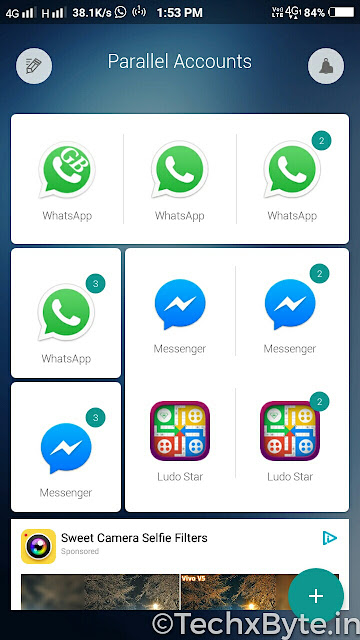Add a new parallel app with plus button
The height and width of the screenshot is (640, 360).
point(316,596)
